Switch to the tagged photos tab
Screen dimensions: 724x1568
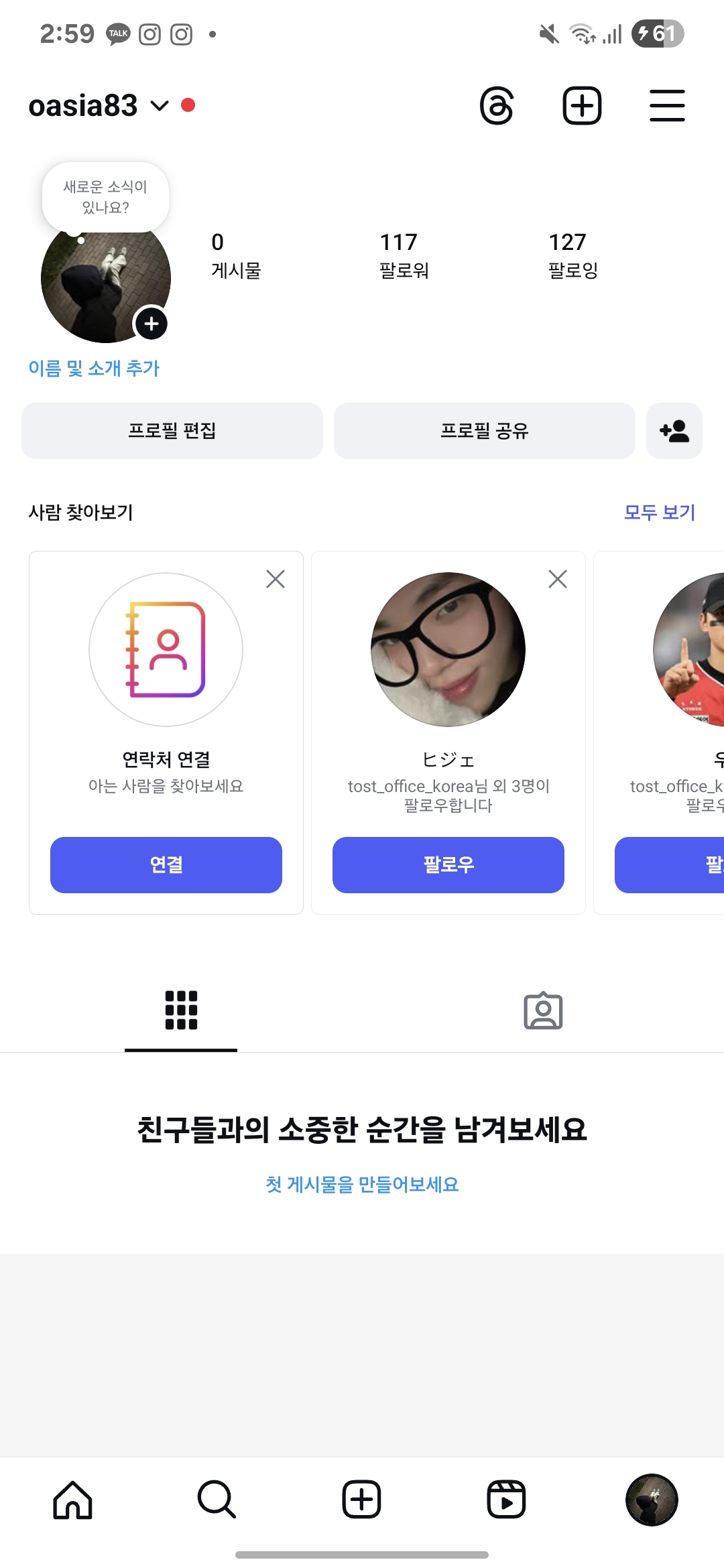pos(542,1010)
